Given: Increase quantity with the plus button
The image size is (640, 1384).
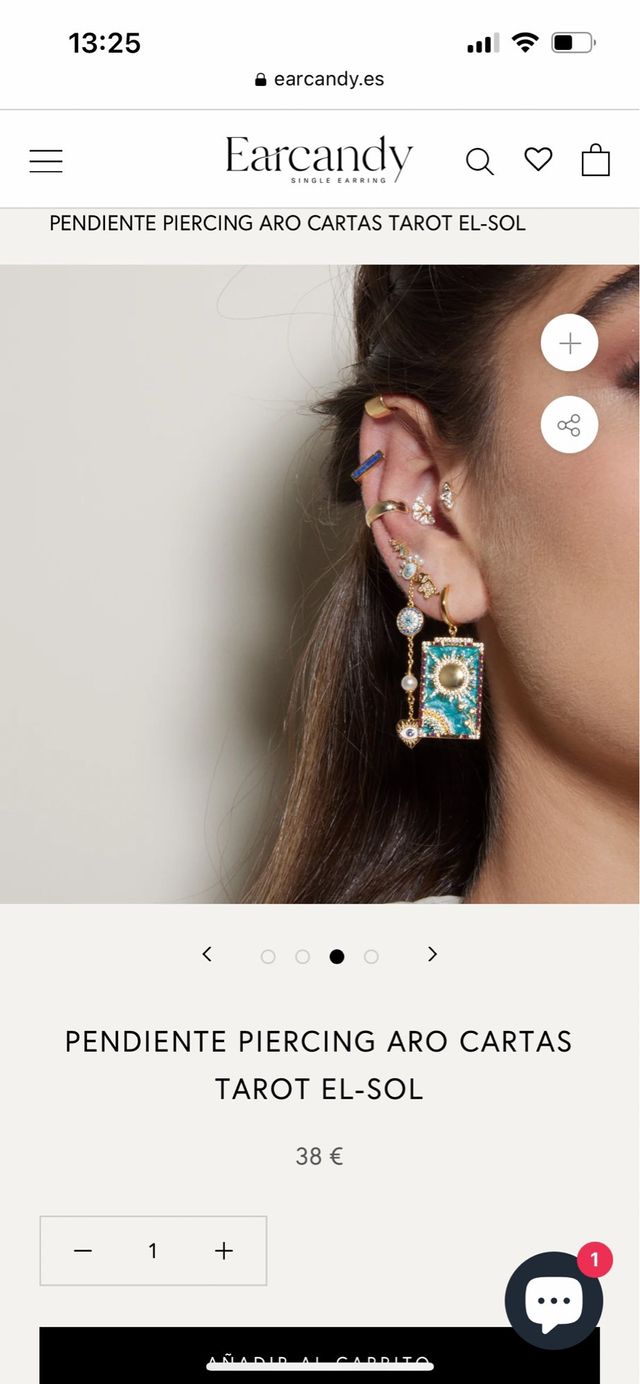Looking at the screenshot, I should coord(224,1250).
